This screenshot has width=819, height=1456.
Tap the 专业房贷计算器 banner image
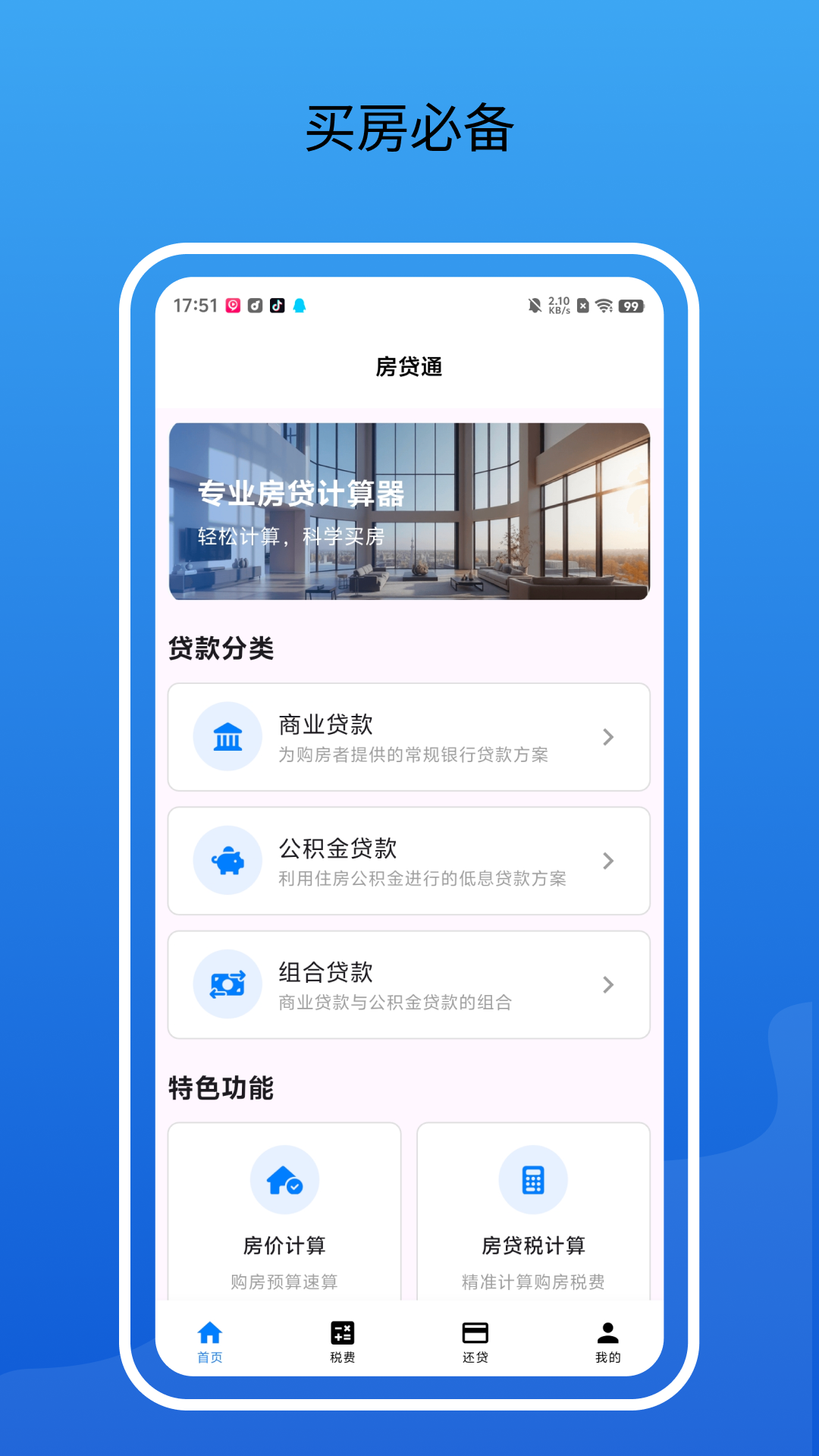click(409, 511)
